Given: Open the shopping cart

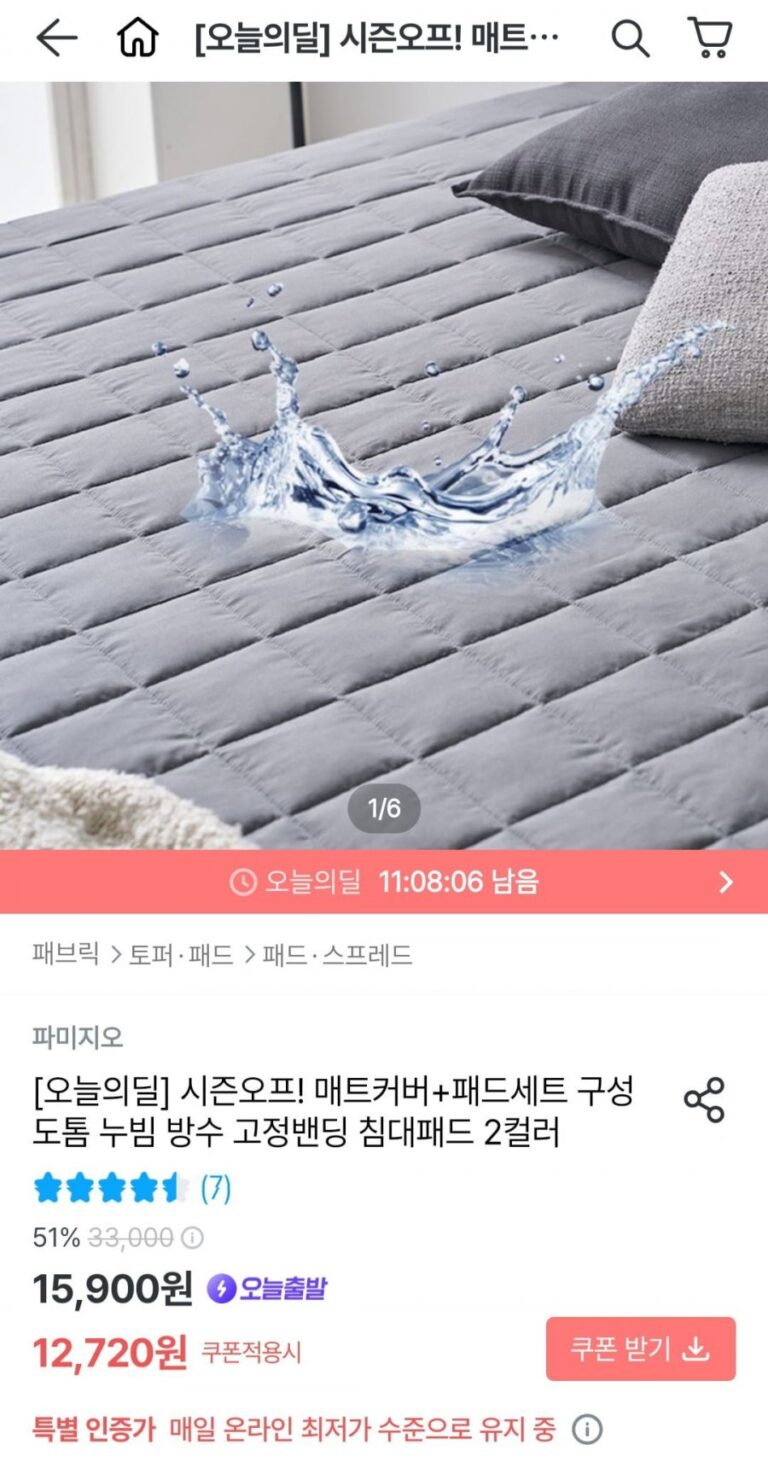Looking at the screenshot, I should coord(709,39).
